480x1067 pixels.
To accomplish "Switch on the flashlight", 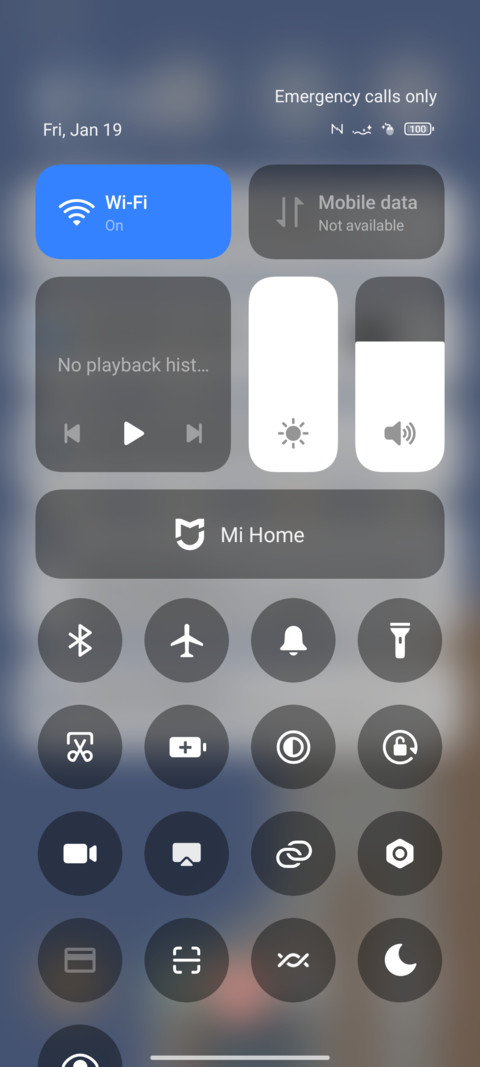I will [x=400, y=640].
